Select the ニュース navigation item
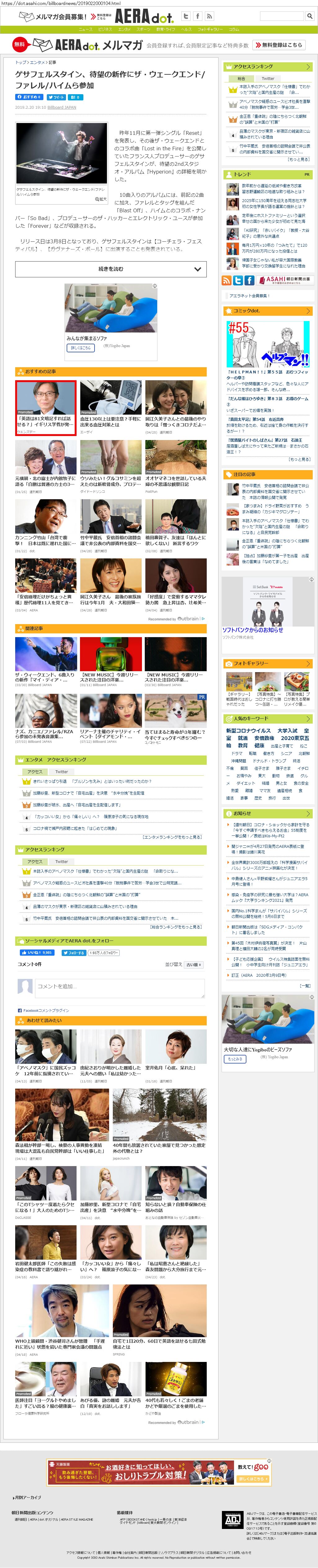318x1568 pixels. pyautogui.click(x=85, y=29)
